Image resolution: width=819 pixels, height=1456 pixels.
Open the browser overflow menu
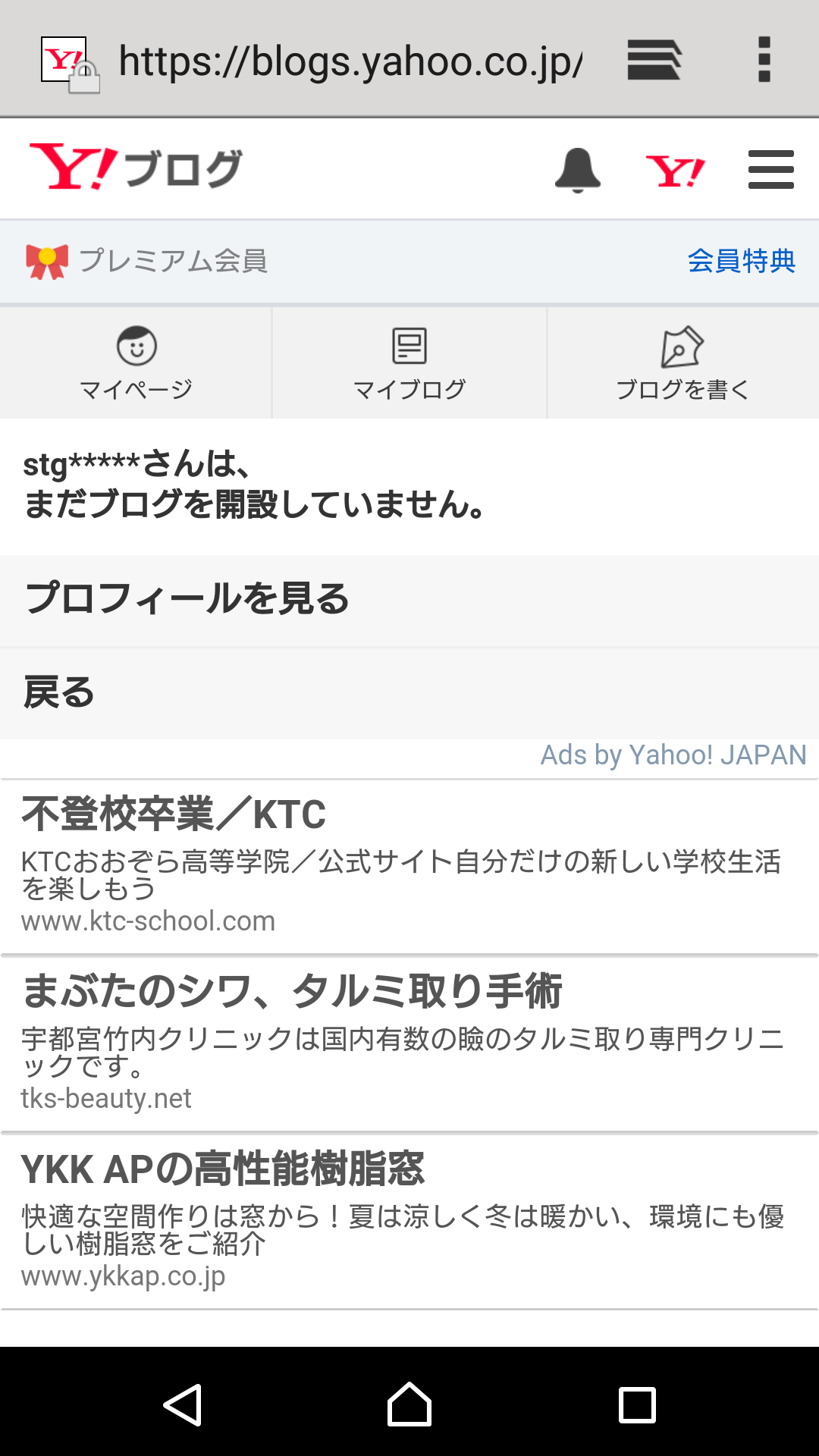(x=764, y=59)
